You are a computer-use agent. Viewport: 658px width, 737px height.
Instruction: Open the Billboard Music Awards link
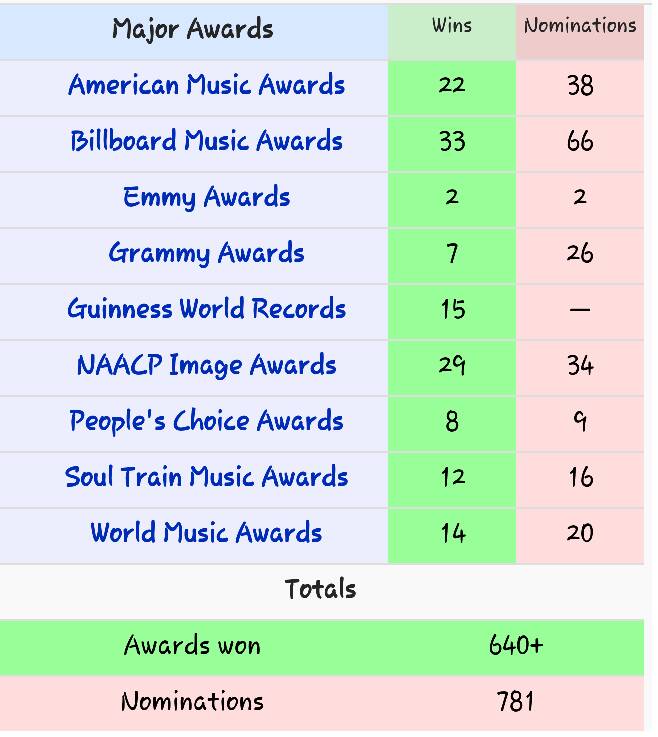pos(206,142)
